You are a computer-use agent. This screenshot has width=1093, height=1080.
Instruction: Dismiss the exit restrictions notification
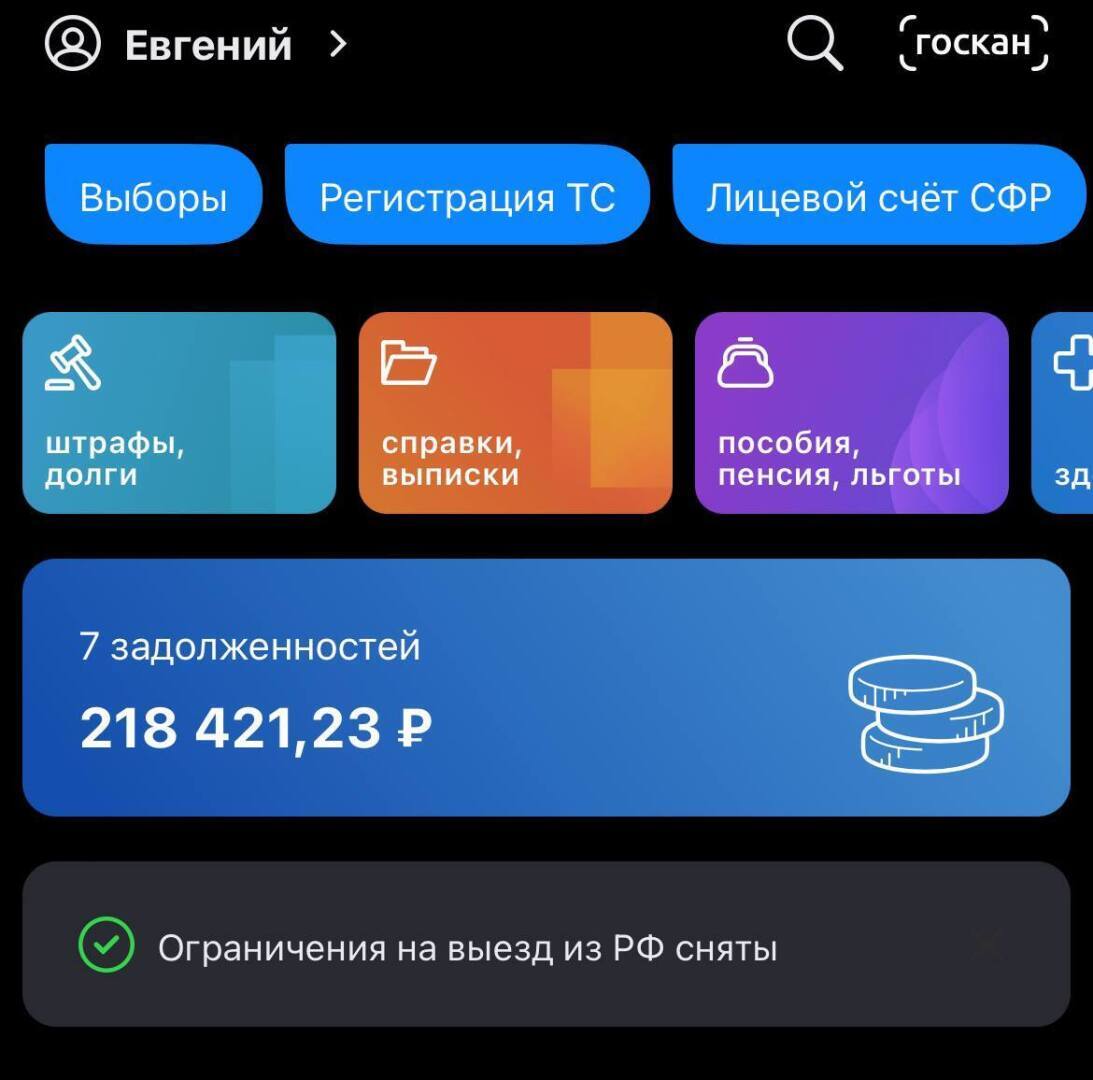tap(987, 945)
